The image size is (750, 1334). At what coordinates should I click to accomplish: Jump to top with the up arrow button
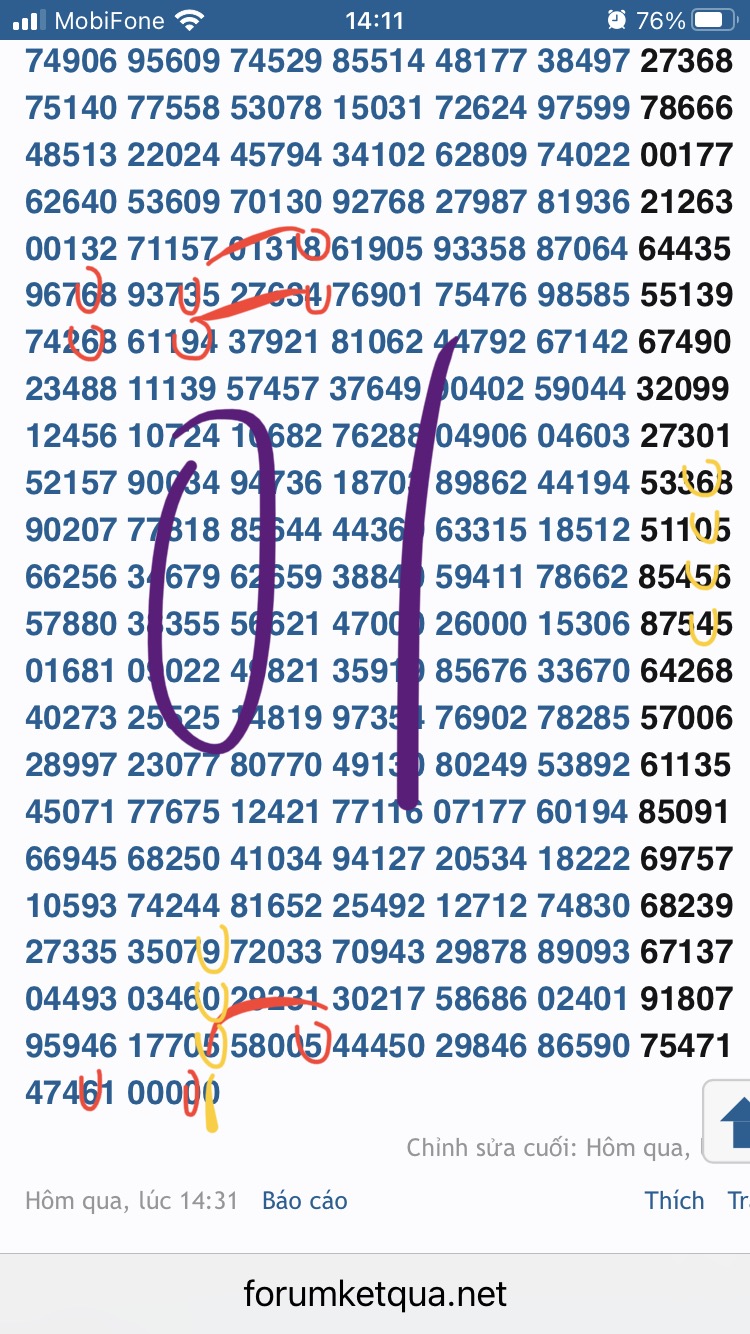pyautogui.click(x=730, y=1121)
